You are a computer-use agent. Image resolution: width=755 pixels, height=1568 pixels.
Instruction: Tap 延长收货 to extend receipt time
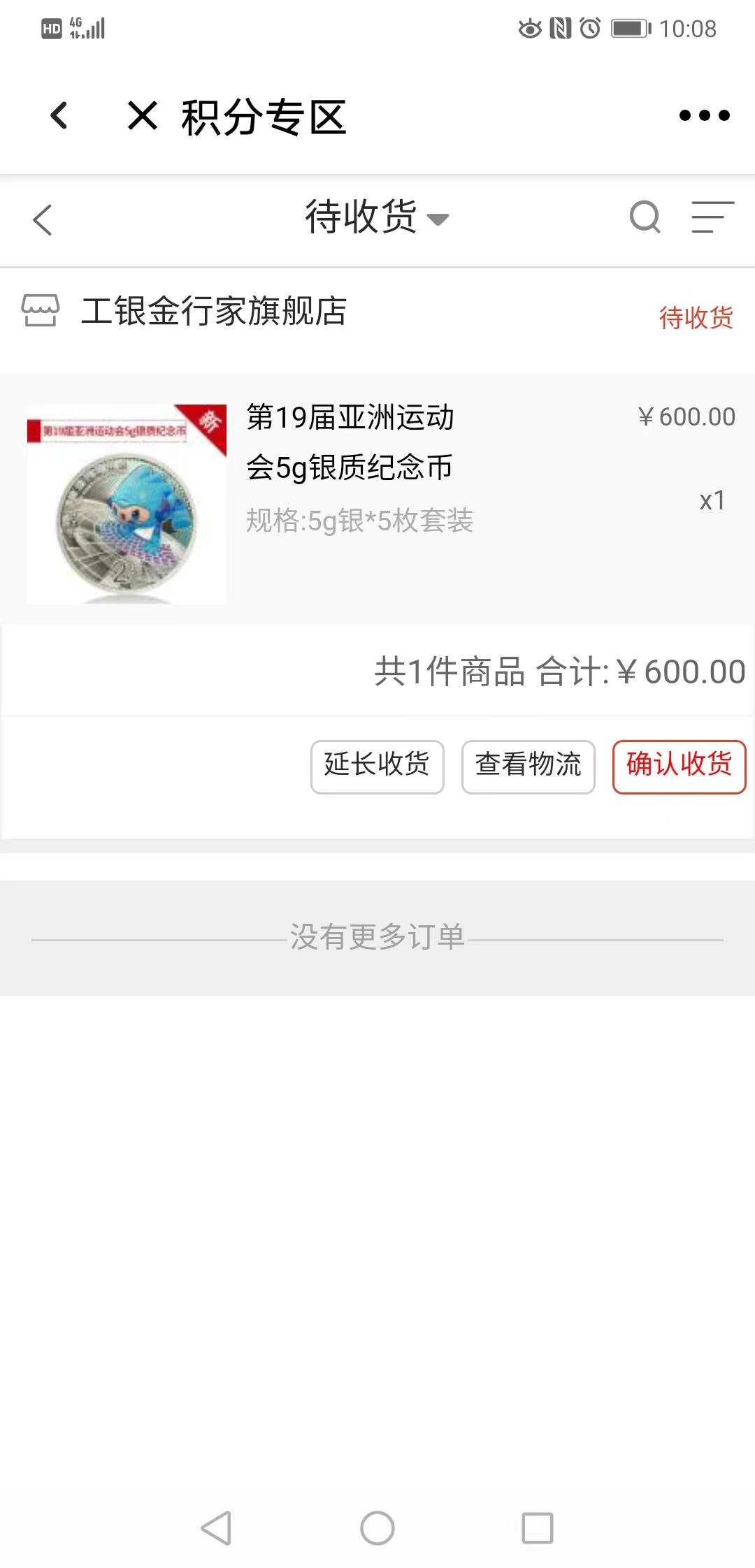[377, 767]
